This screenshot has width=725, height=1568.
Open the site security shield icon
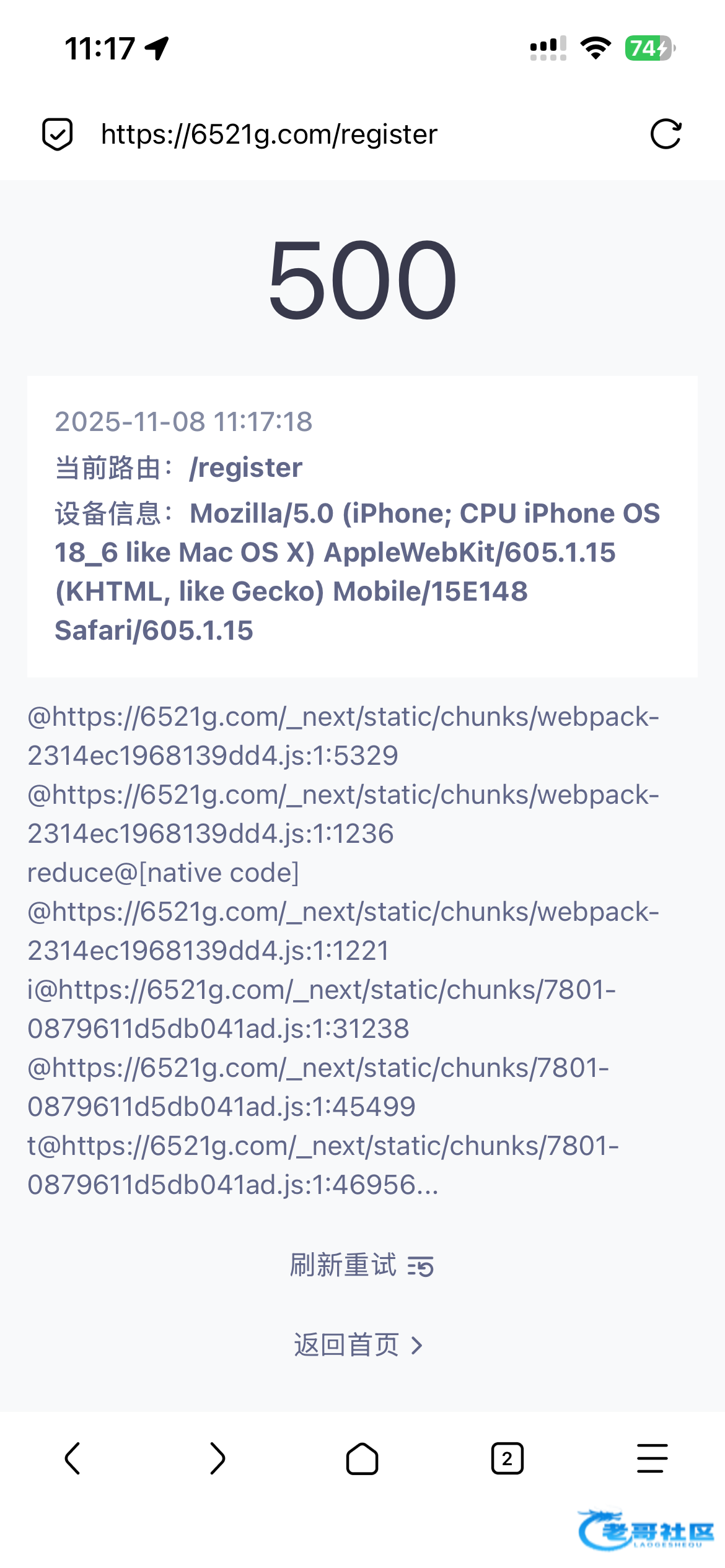(57, 134)
